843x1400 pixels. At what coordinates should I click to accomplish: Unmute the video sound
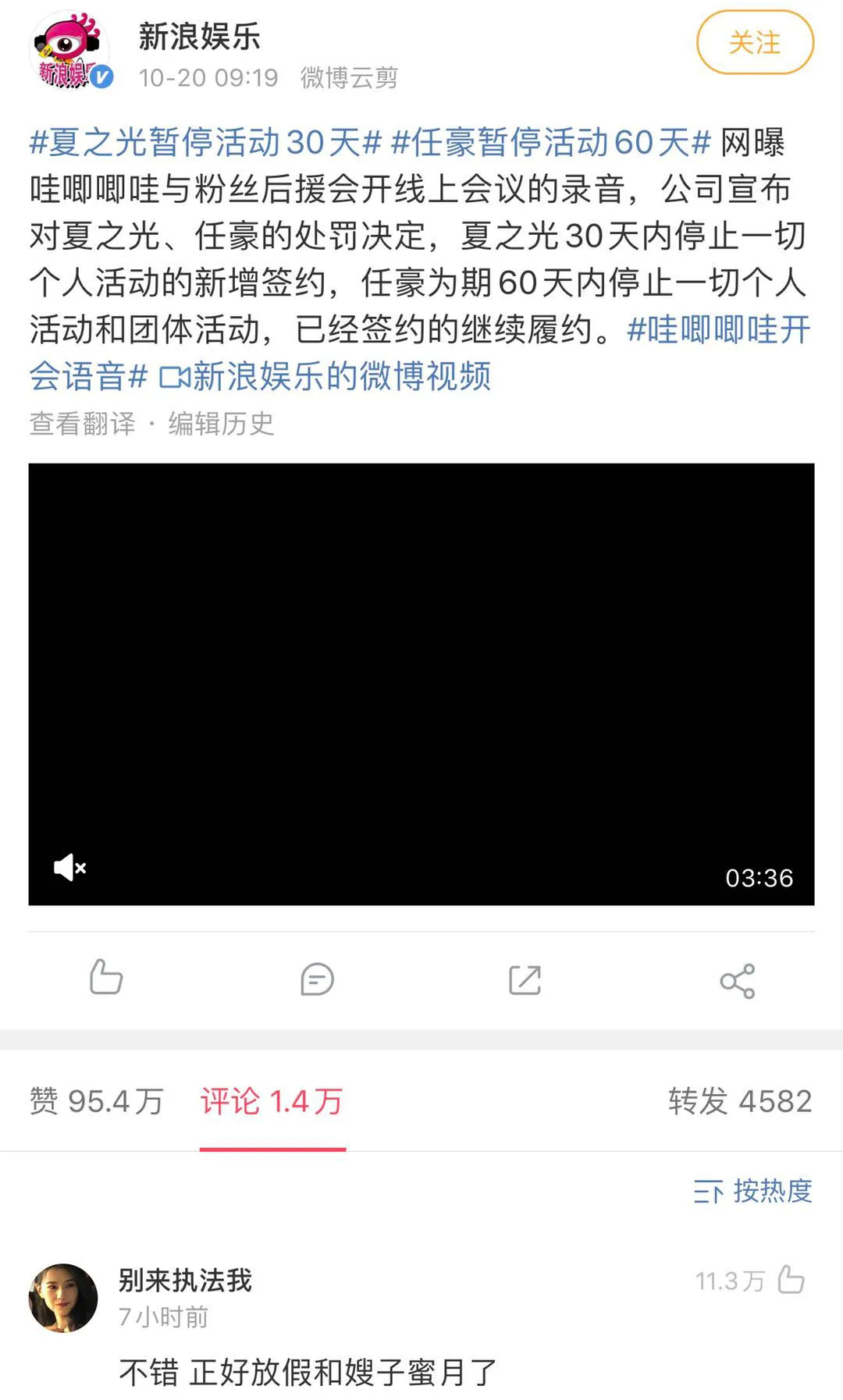pyautogui.click(x=69, y=867)
